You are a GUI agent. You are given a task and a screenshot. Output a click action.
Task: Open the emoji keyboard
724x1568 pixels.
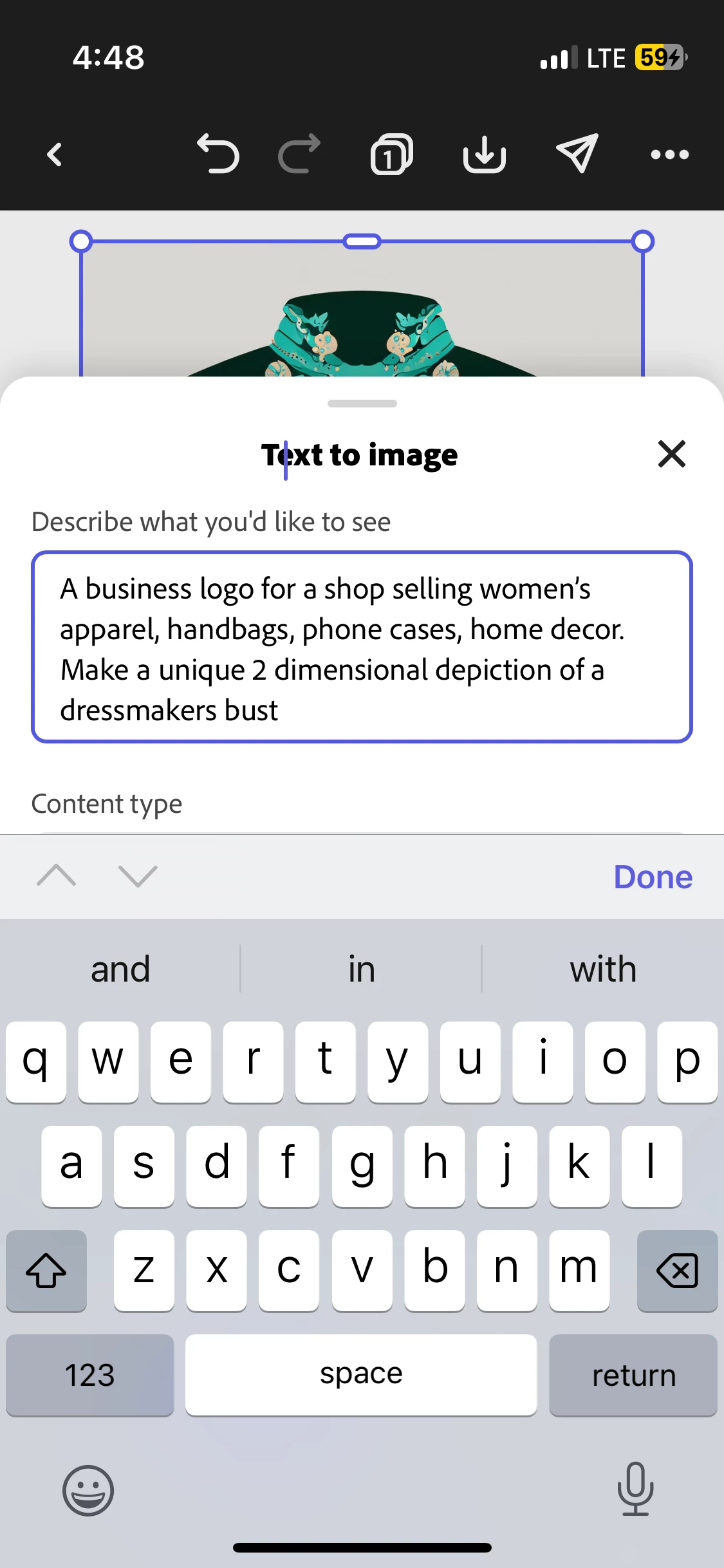coord(88,1490)
